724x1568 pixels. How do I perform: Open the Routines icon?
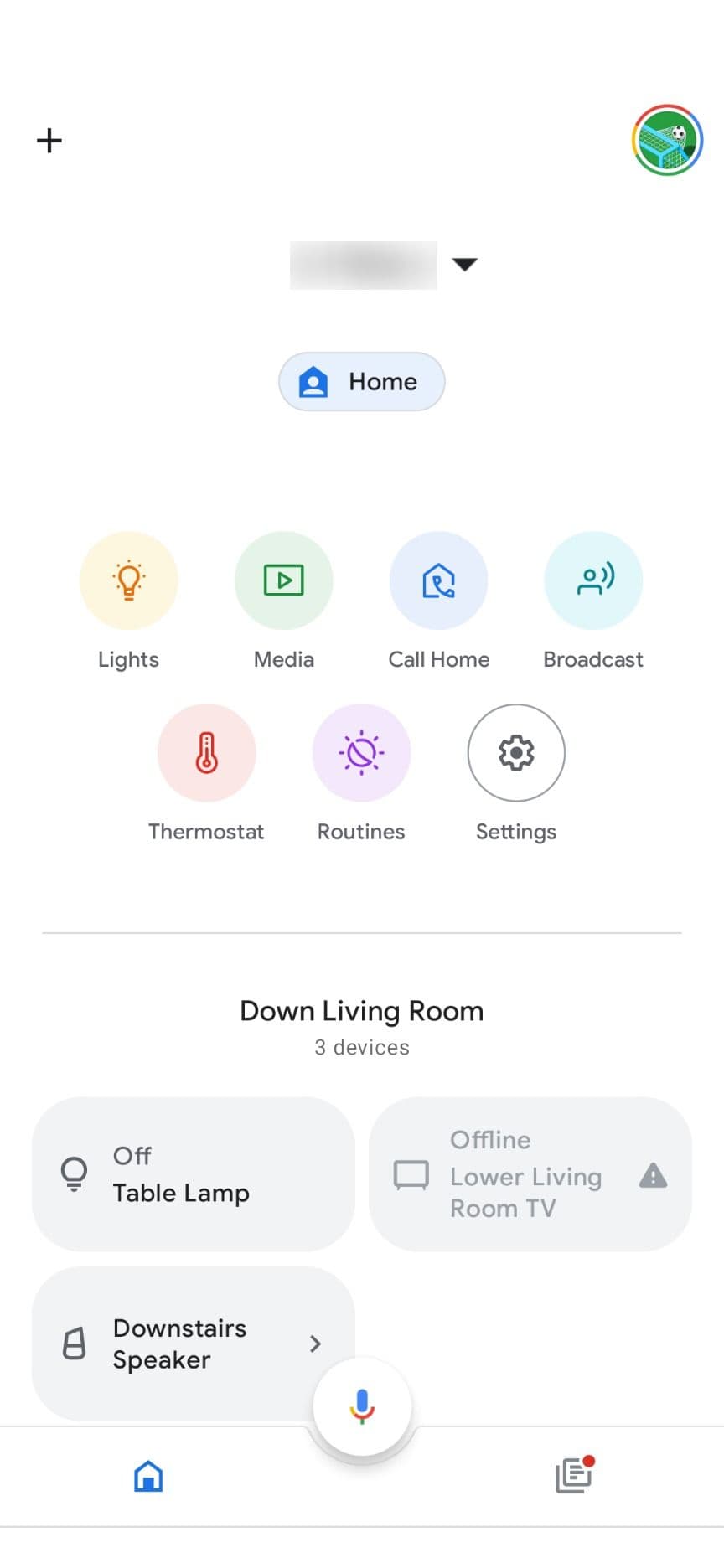(x=361, y=752)
